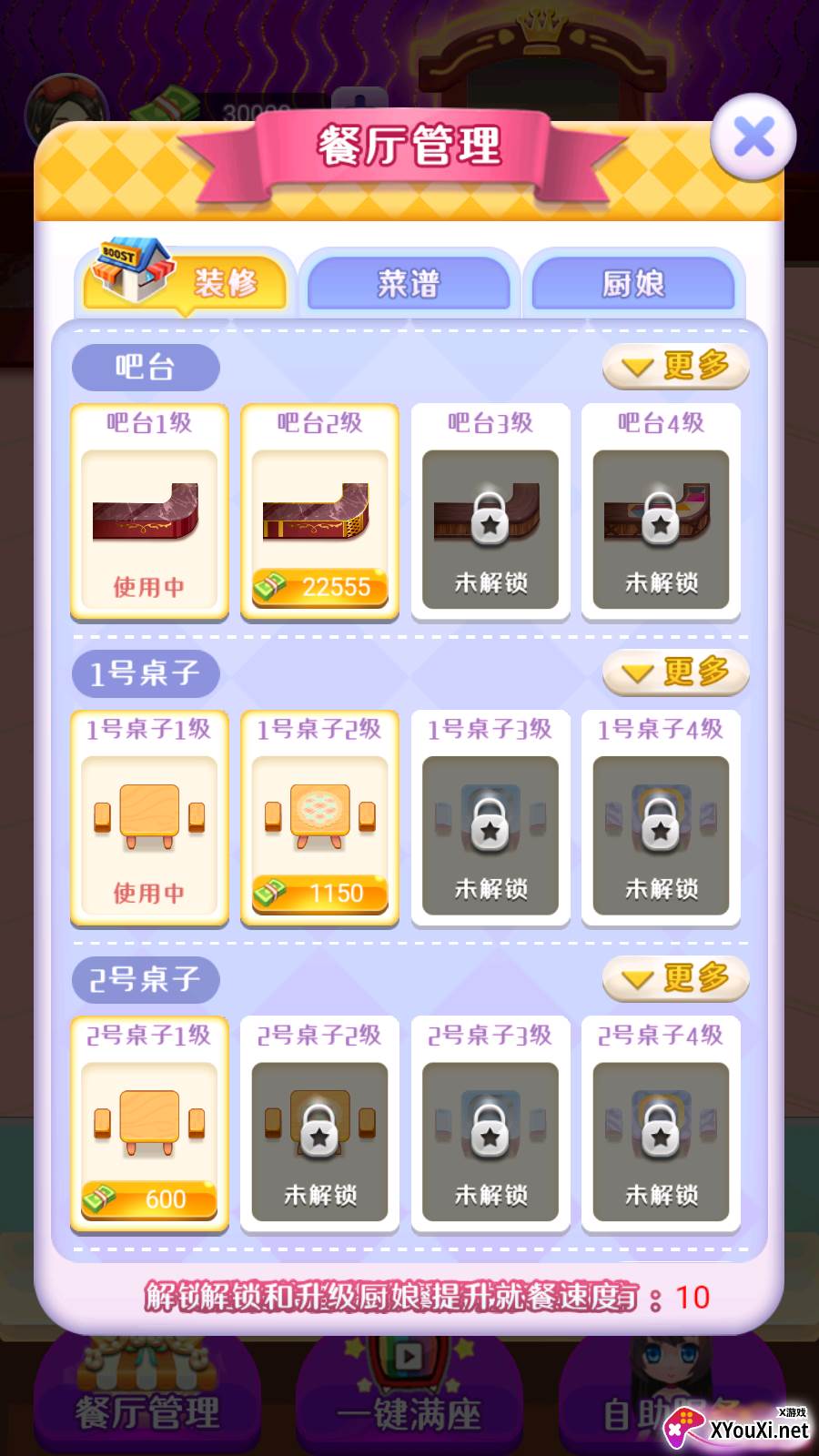Screen dimensions: 819x1456
Task: Tap the locked 吧台4级 card
Action: (x=661, y=511)
